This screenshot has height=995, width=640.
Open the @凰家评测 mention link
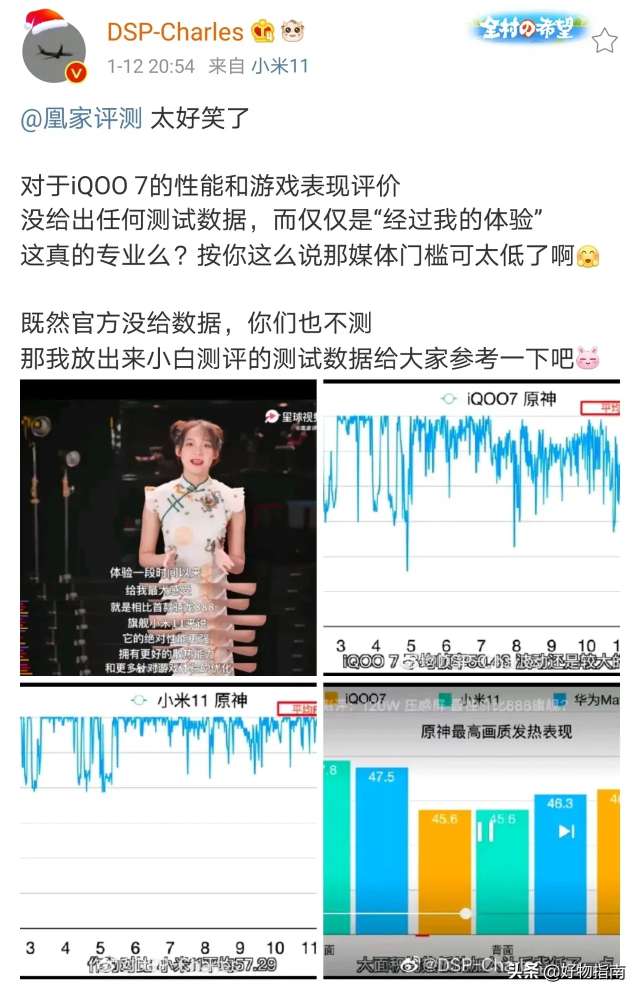point(81,120)
